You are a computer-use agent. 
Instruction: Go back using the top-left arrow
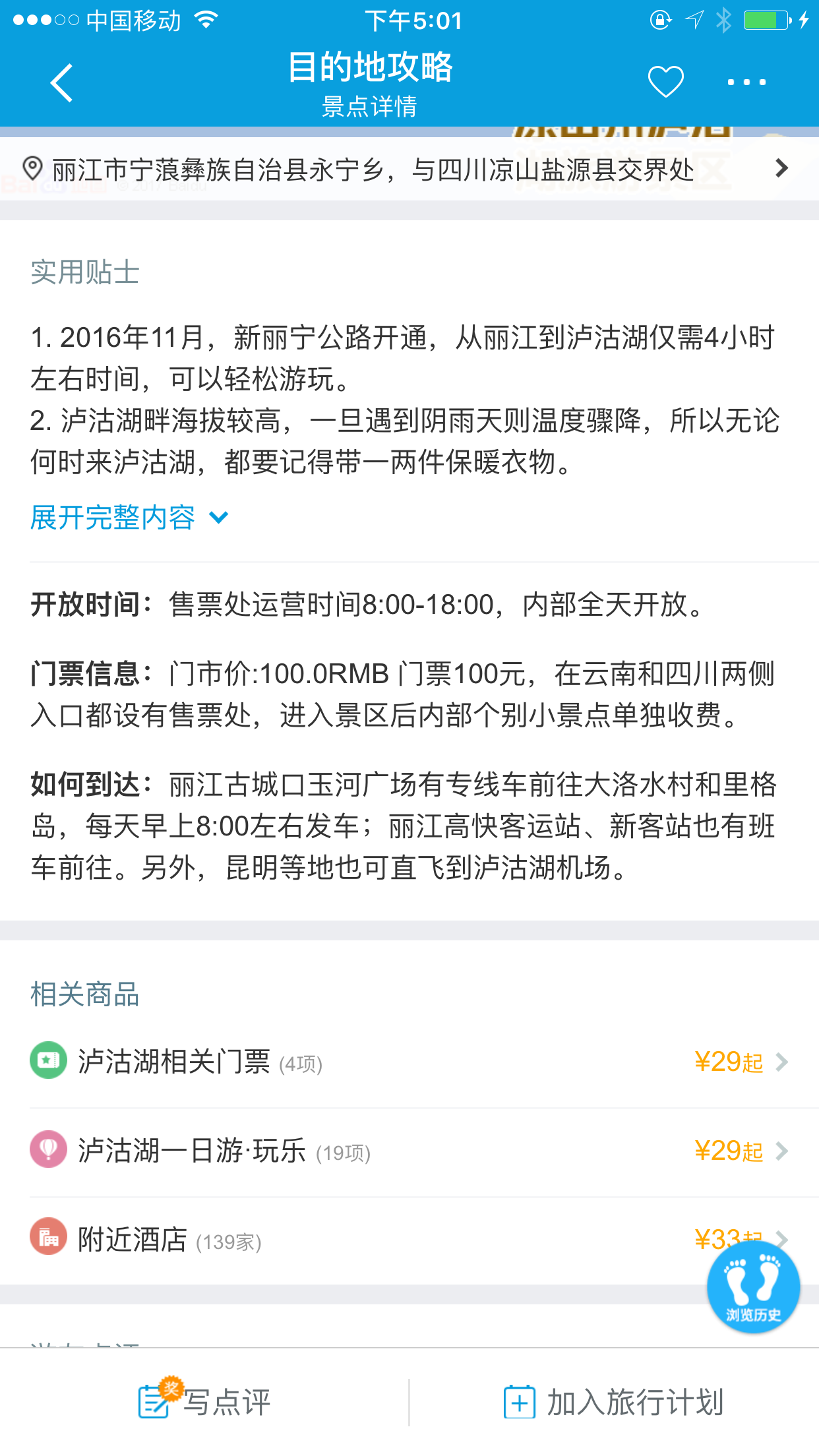pos(61,83)
